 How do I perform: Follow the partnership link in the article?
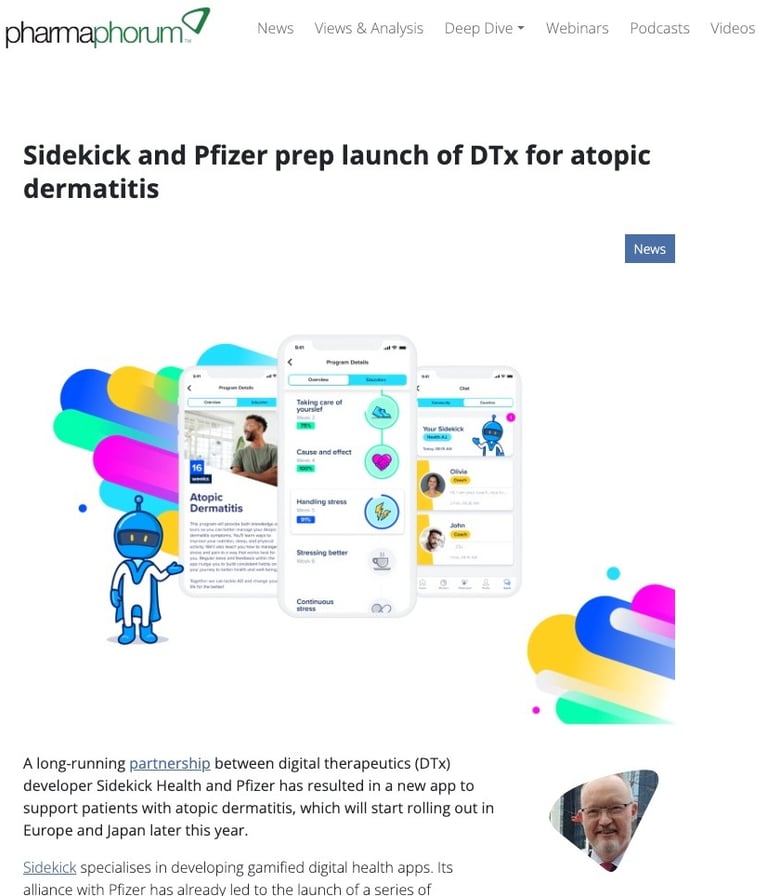click(169, 763)
